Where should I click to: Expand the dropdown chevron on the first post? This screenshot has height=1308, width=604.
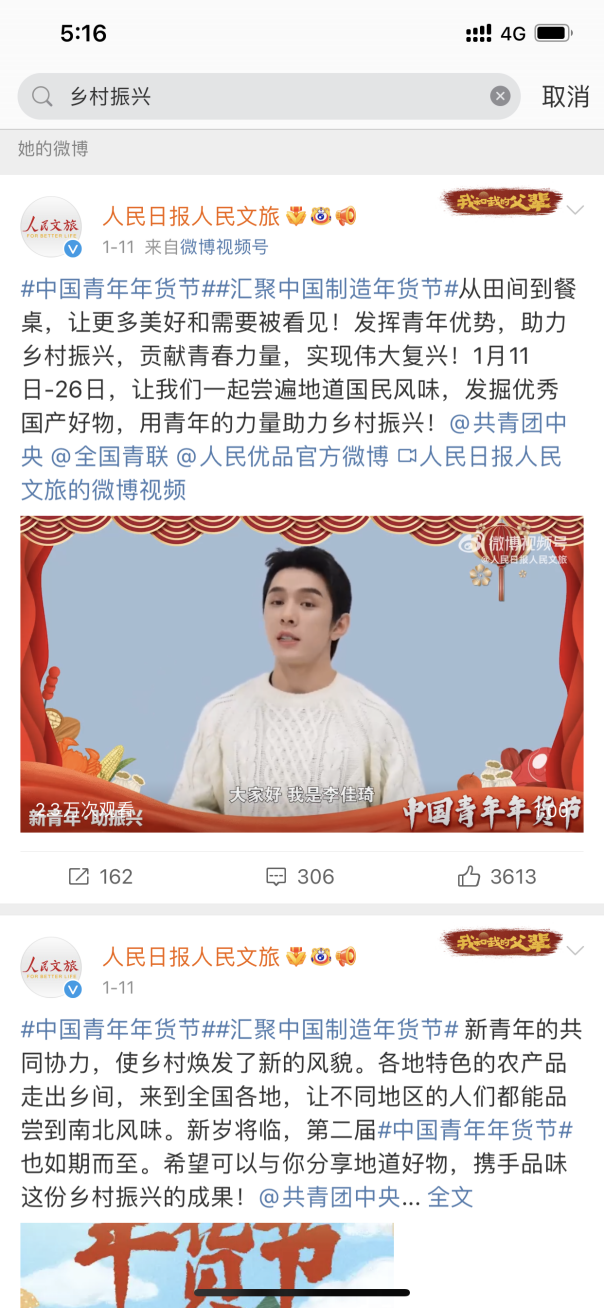576,210
